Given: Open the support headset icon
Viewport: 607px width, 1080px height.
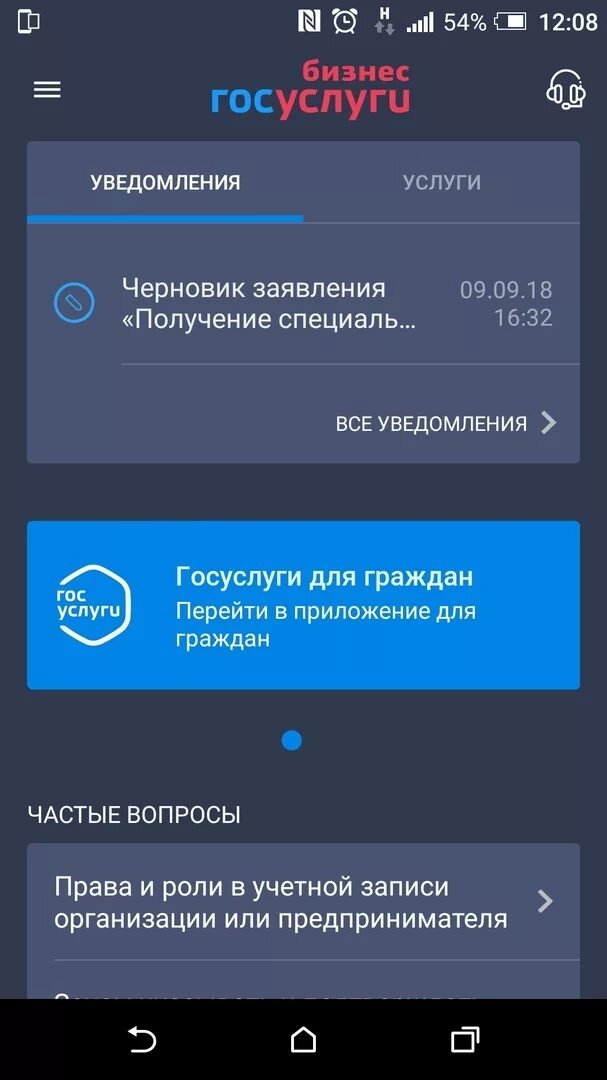Looking at the screenshot, I should click(566, 90).
